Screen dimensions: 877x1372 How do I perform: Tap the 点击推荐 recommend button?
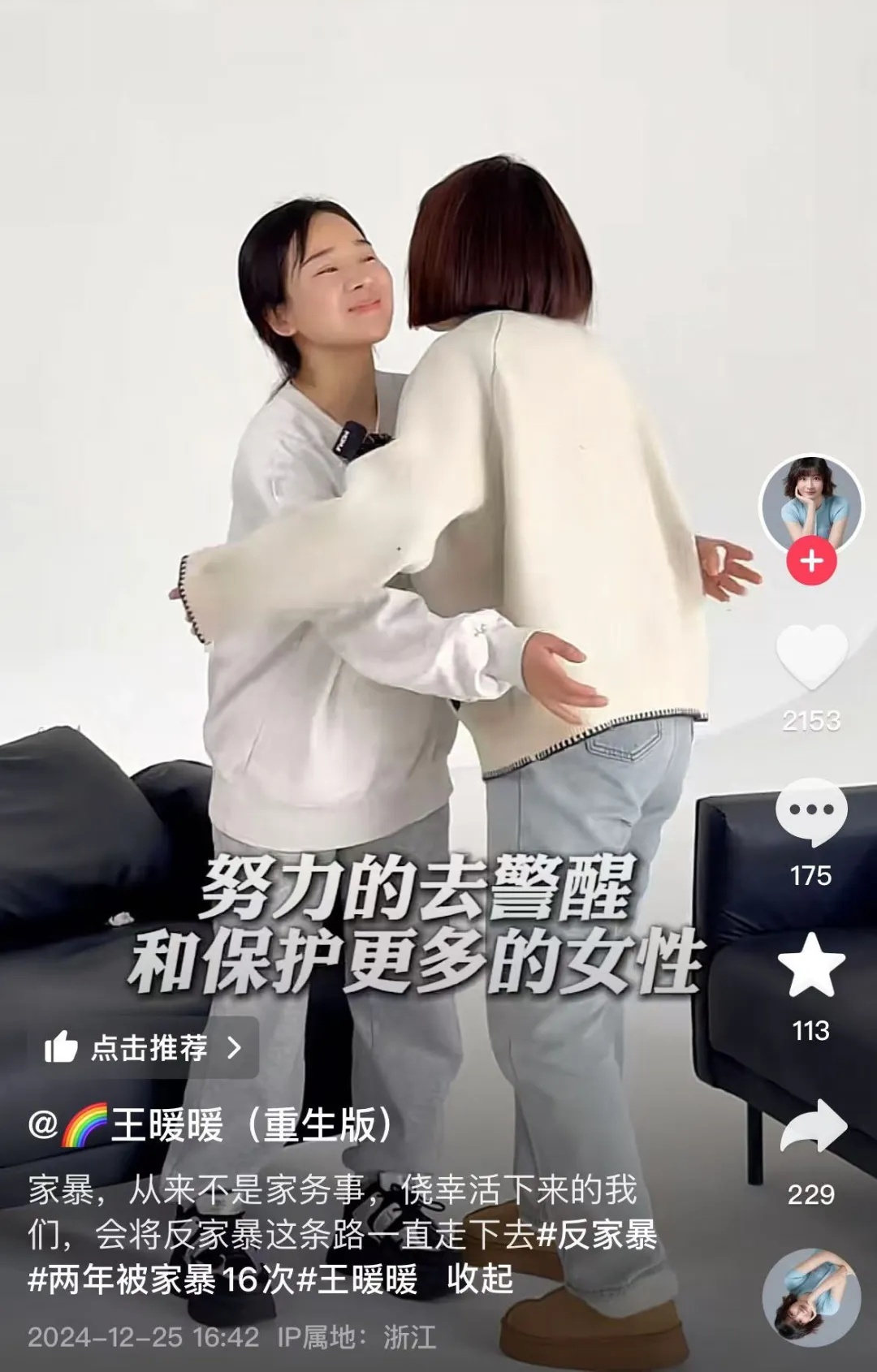(x=144, y=1048)
